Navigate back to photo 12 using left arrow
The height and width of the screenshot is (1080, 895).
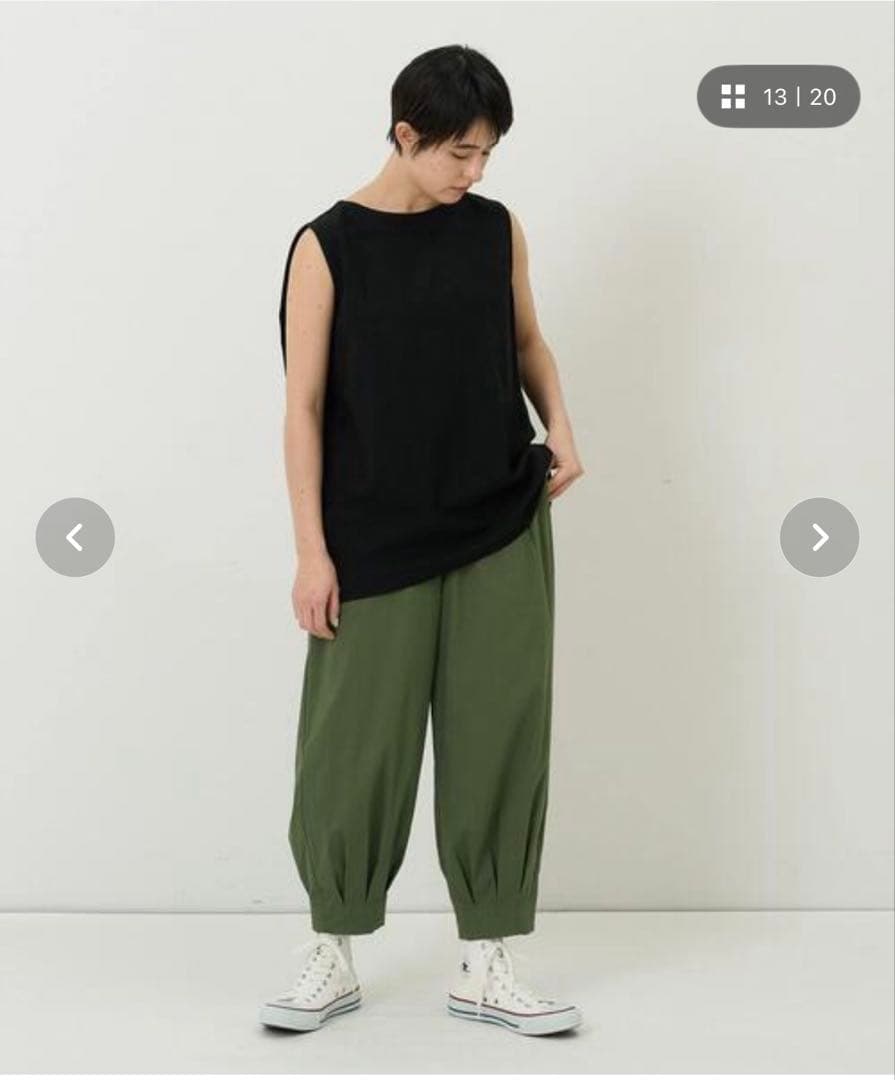[74, 537]
